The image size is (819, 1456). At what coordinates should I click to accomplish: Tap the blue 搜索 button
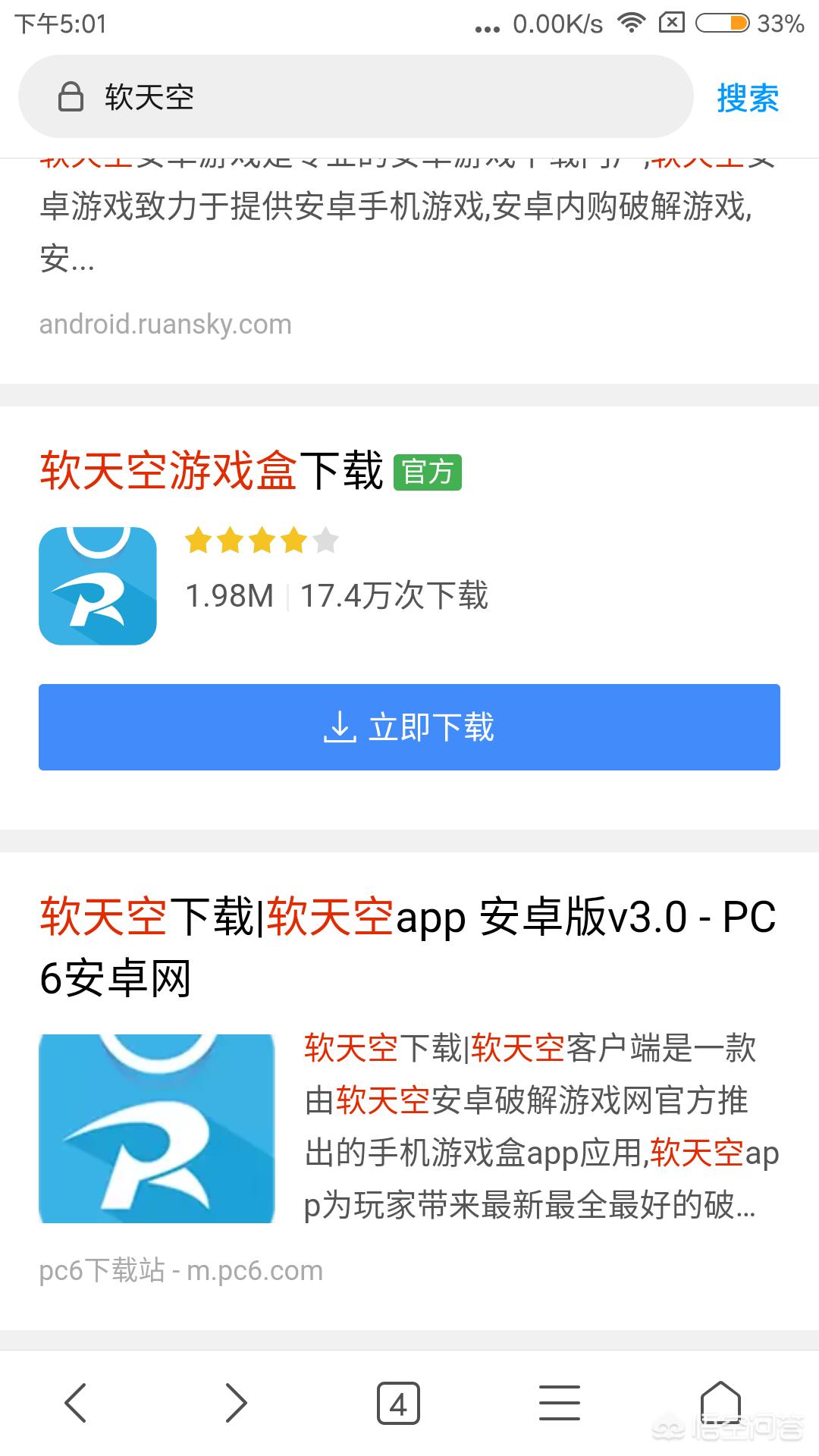[x=748, y=99]
